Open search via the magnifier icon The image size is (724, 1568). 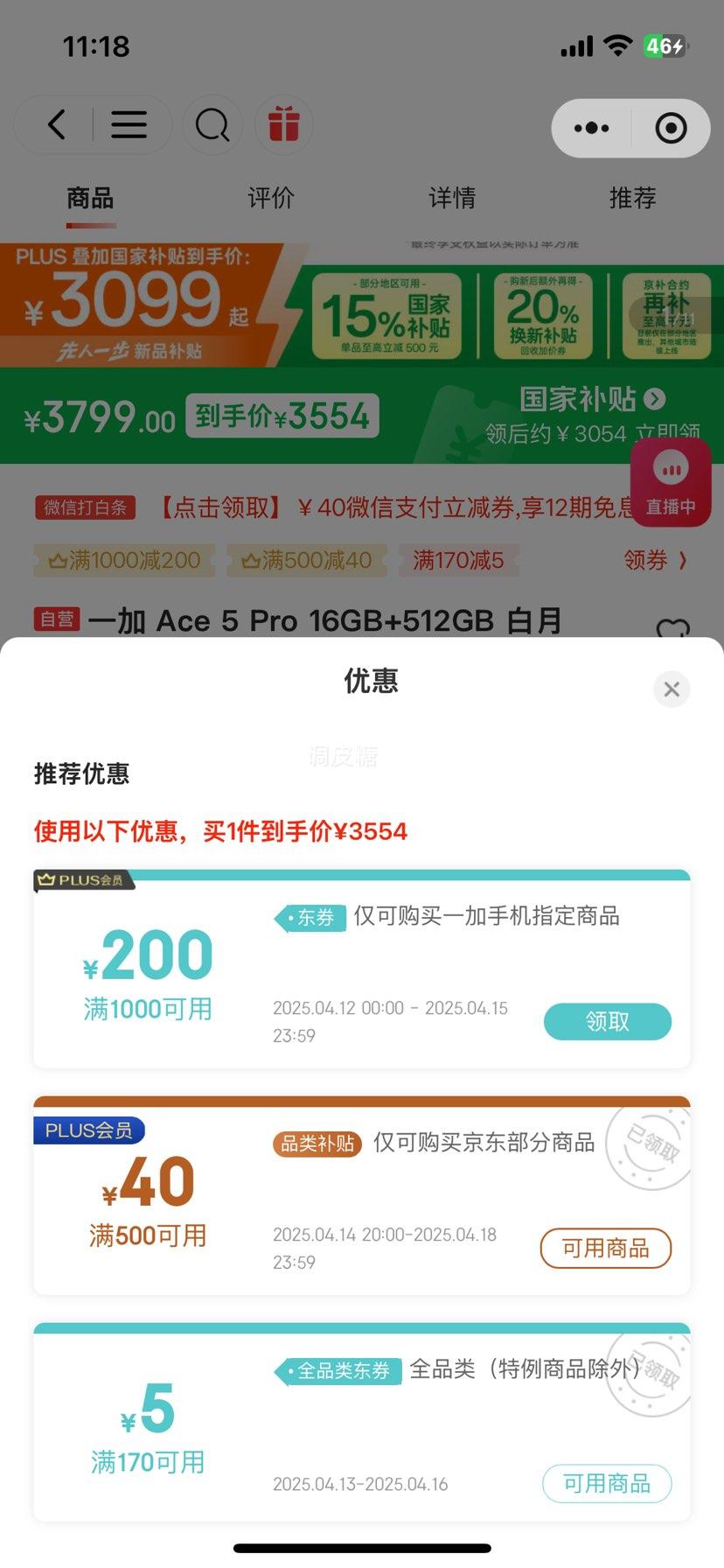pyautogui.click(x=212, y=124)
